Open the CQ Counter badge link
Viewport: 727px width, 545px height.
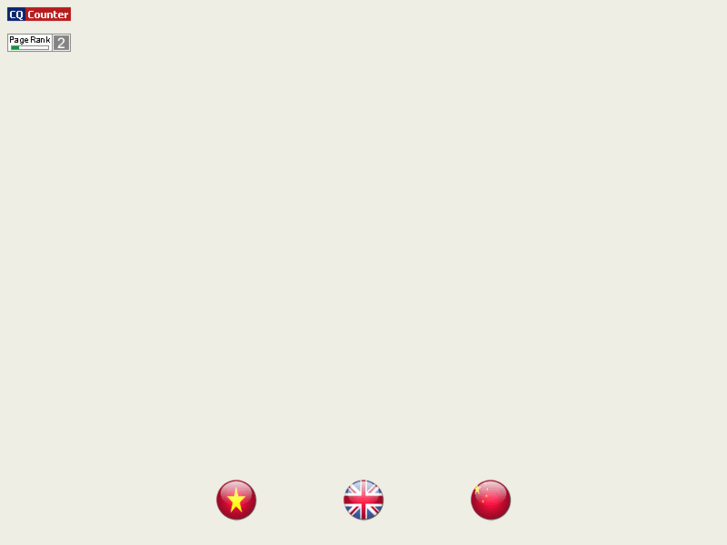pos(39,14)
